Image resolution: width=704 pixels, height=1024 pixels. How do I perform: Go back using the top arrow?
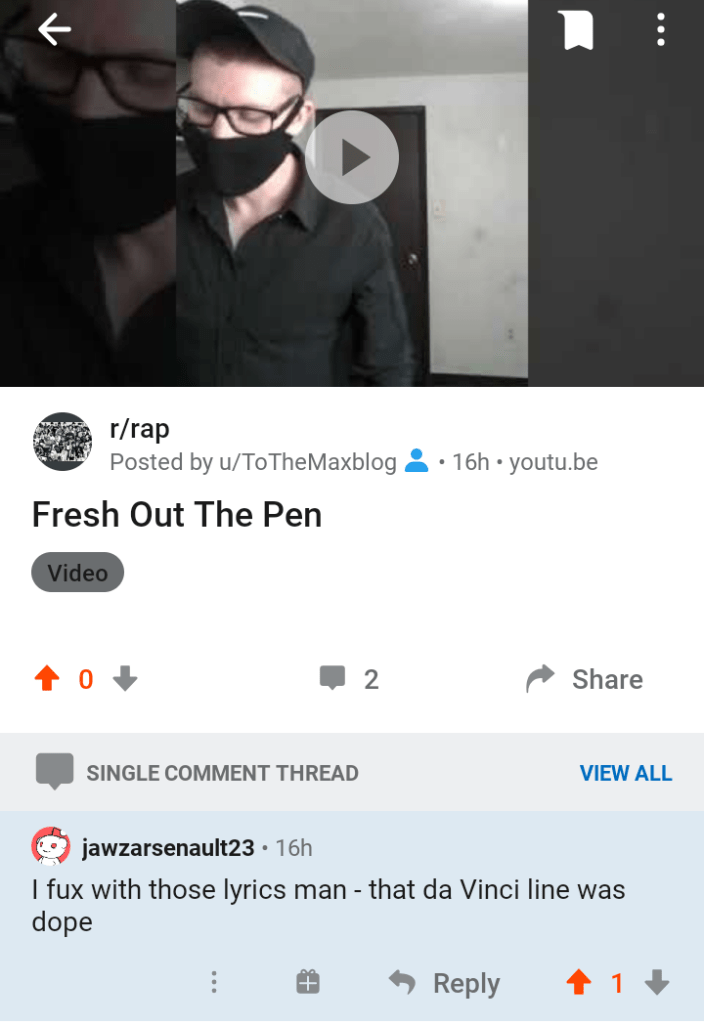coord(54,31)
